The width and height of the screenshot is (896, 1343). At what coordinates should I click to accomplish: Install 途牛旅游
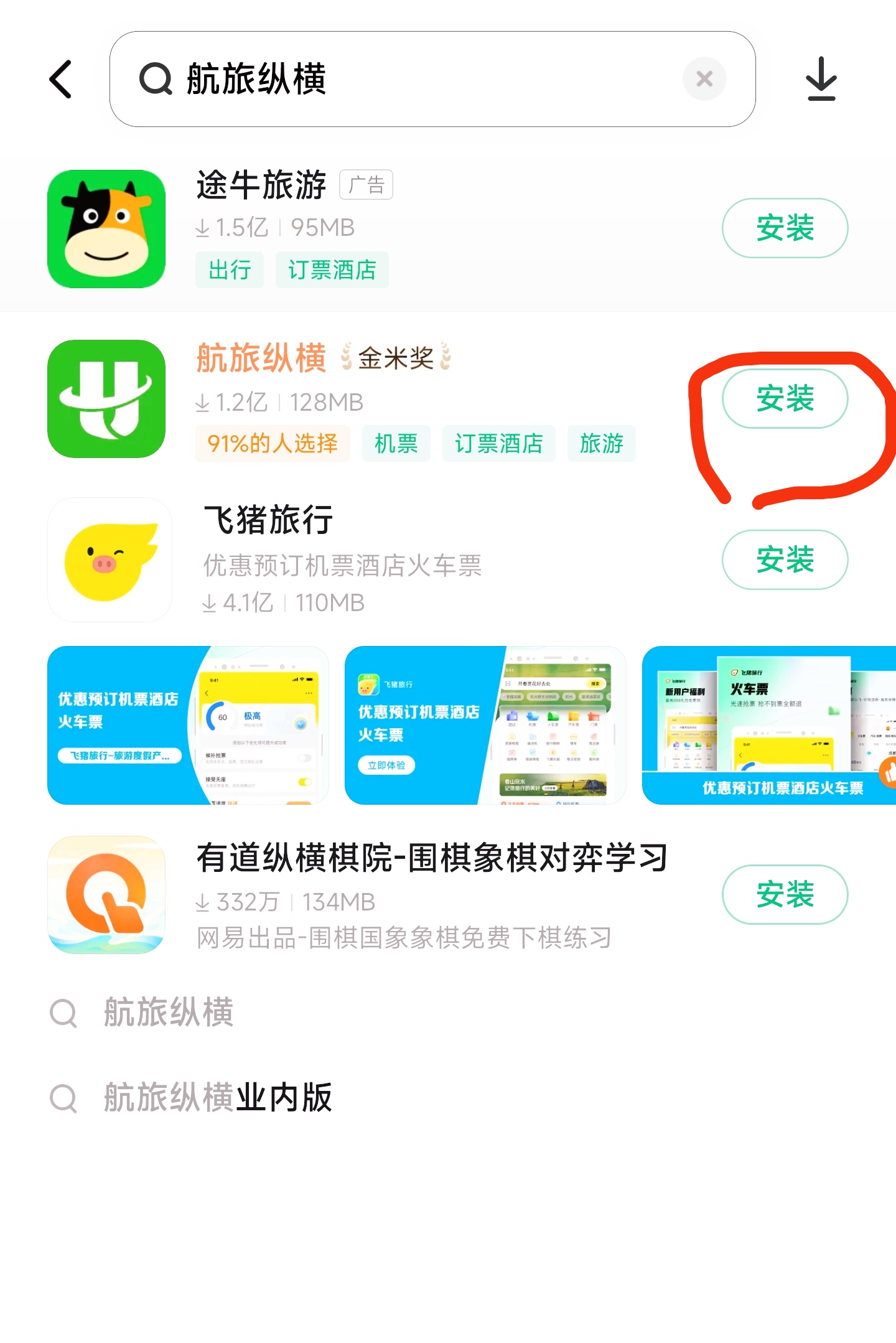(x=784, y=228)
